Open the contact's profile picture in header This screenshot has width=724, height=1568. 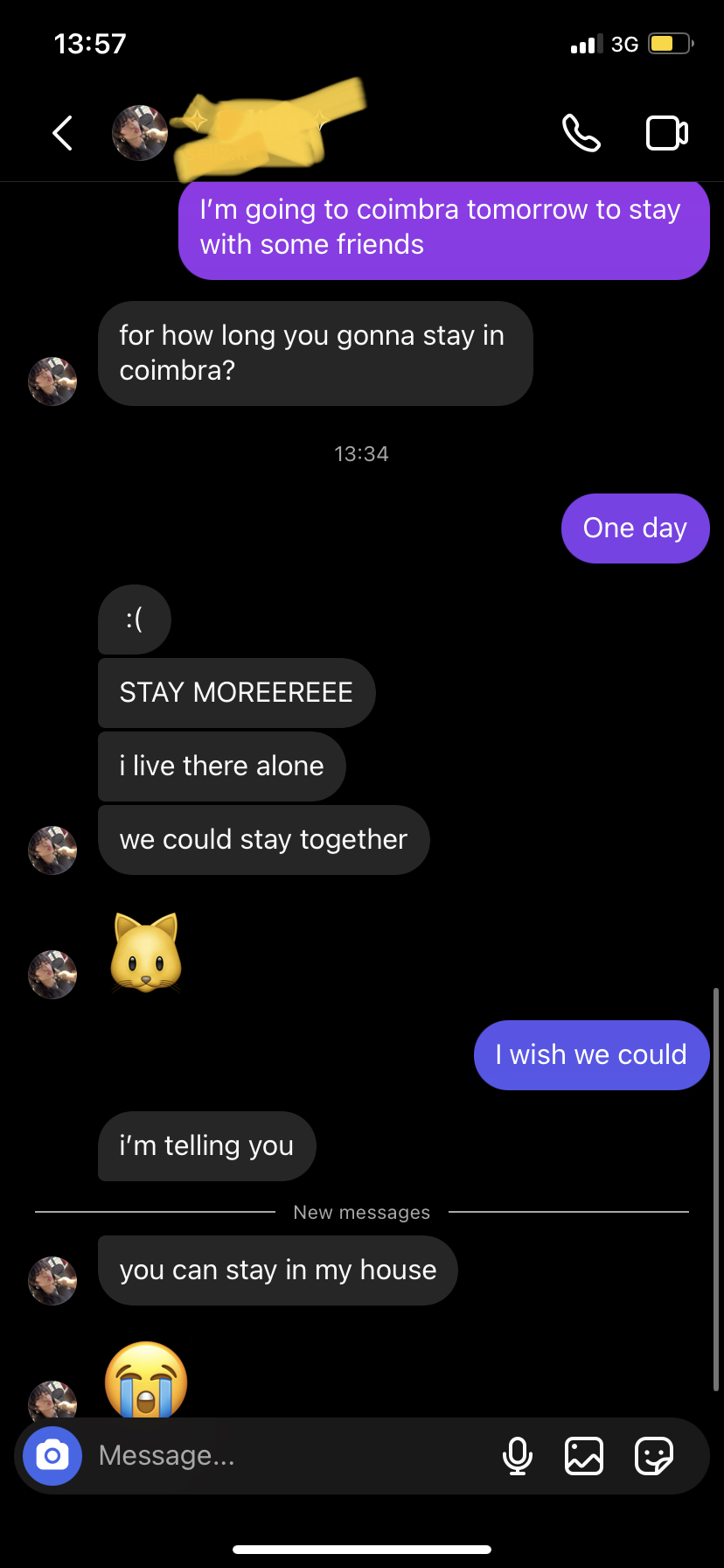140,133
